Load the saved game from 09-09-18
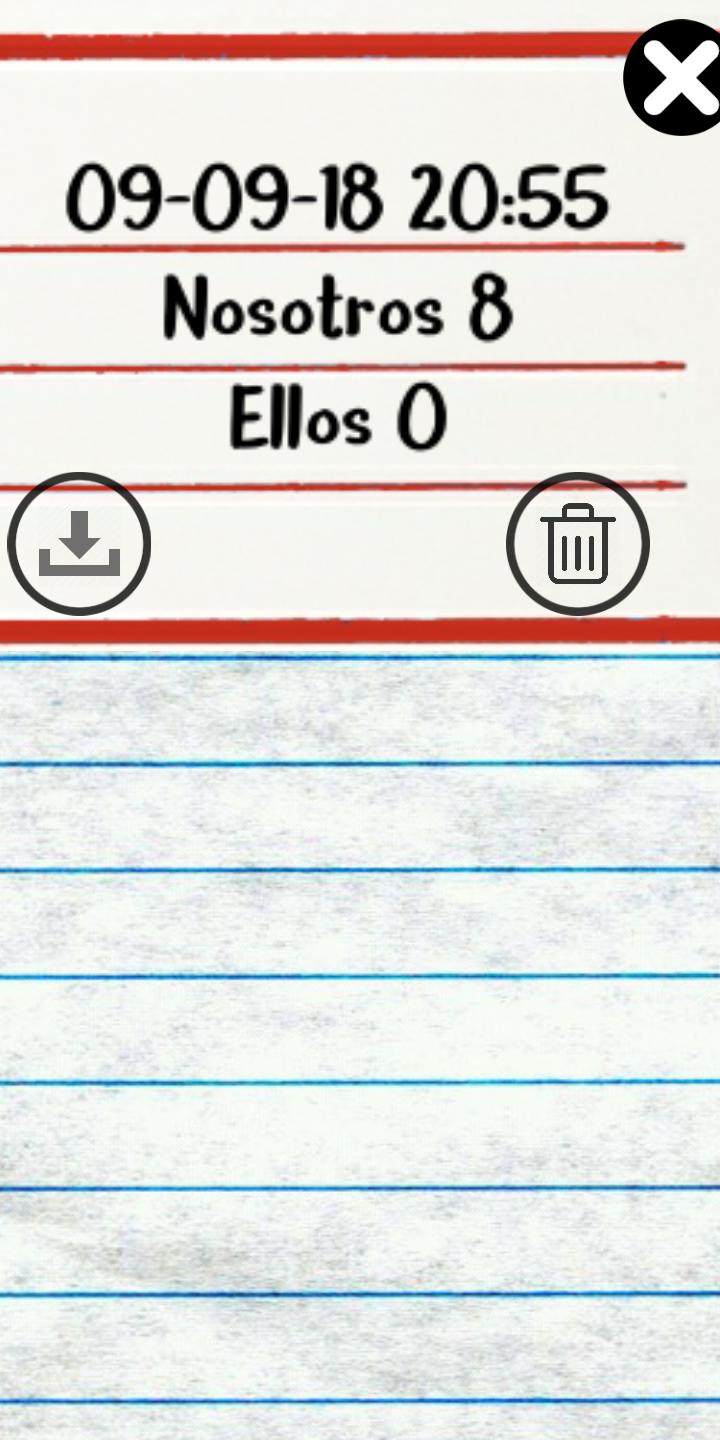The image size is (720, 1440). pos(79,544)
